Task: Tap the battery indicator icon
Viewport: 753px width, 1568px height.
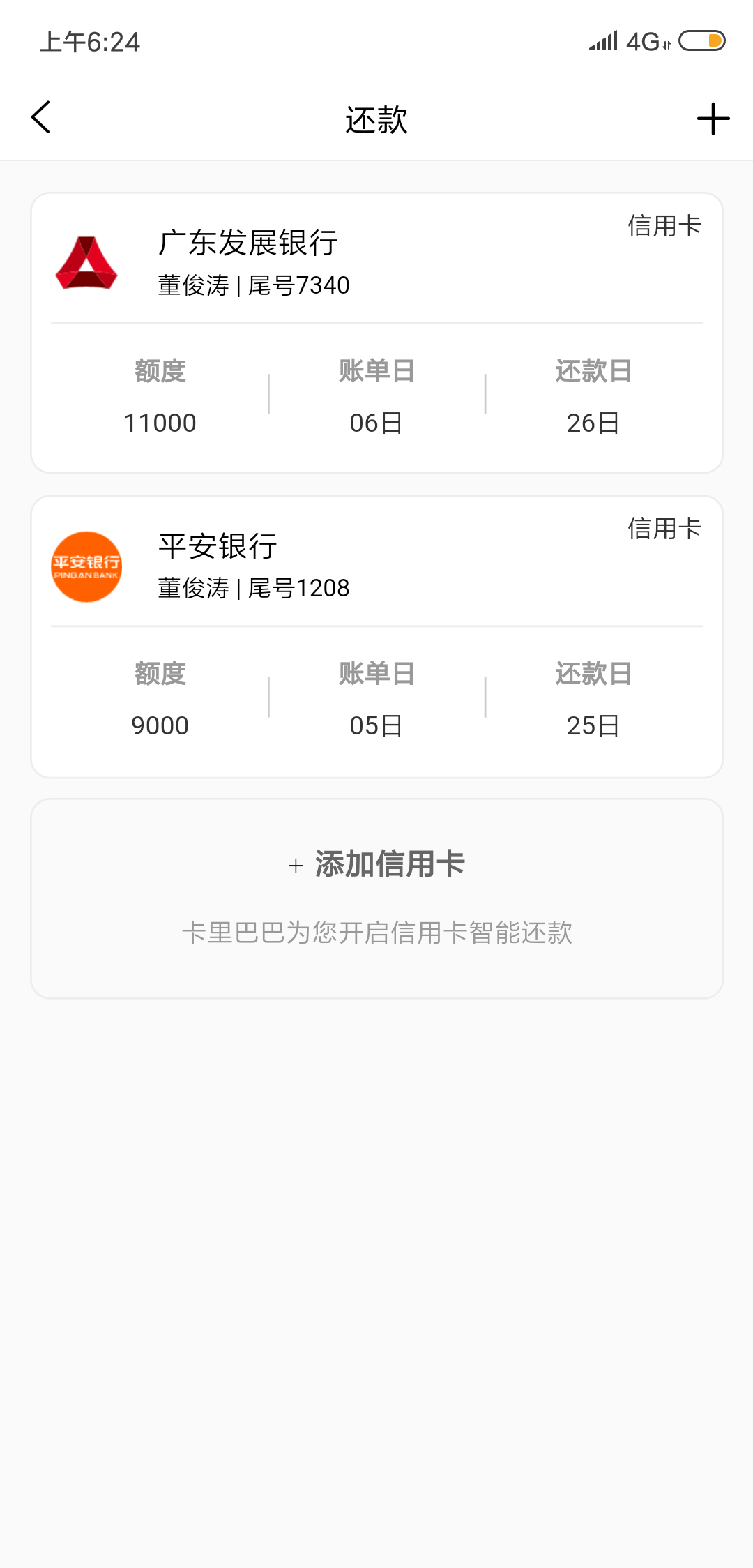Action: pos(697,42)
